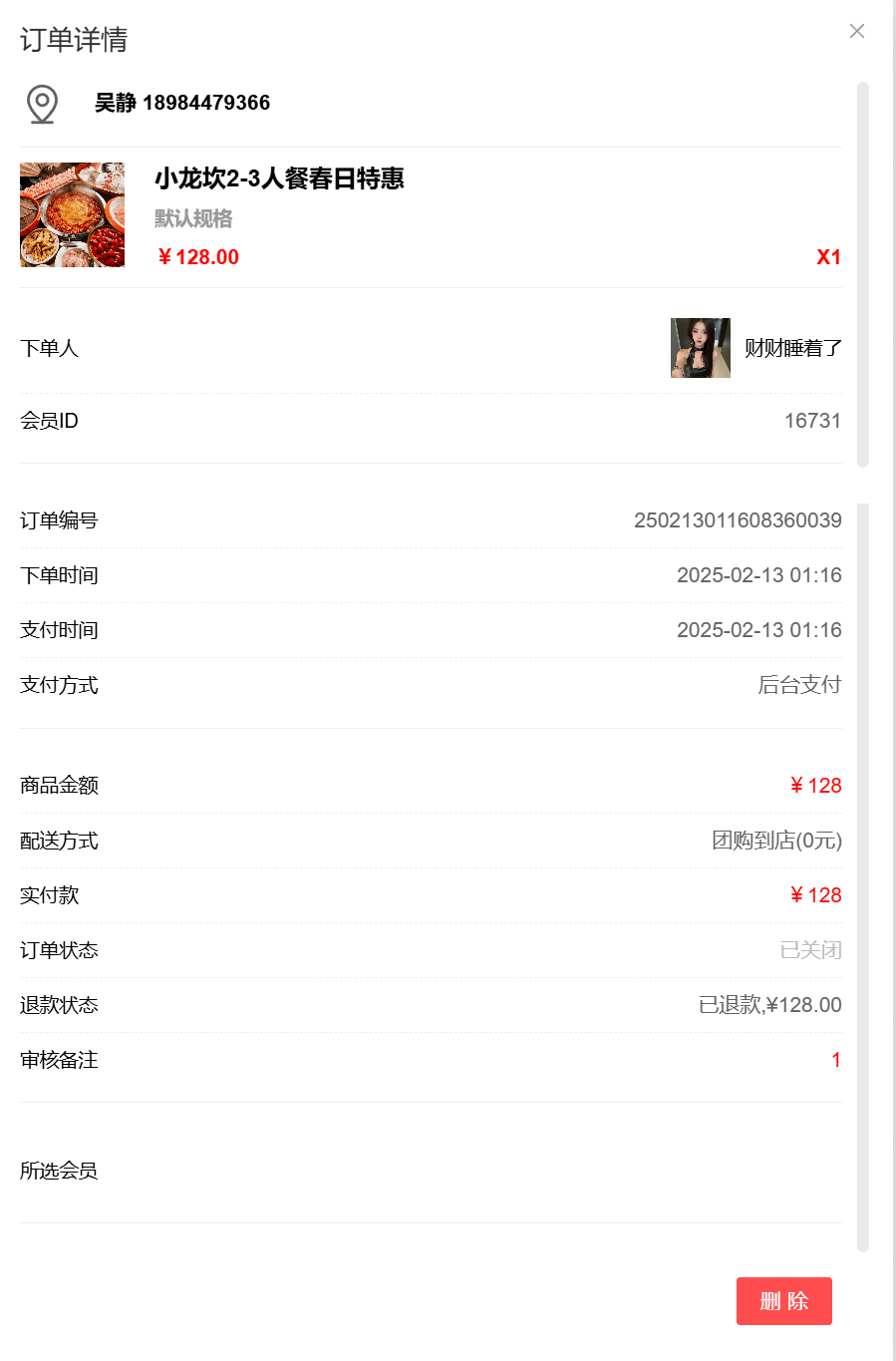Screen dimensions: 896x1361
Task: Tap the avatar of 财财睡着了
Action: tap(700, 348)
